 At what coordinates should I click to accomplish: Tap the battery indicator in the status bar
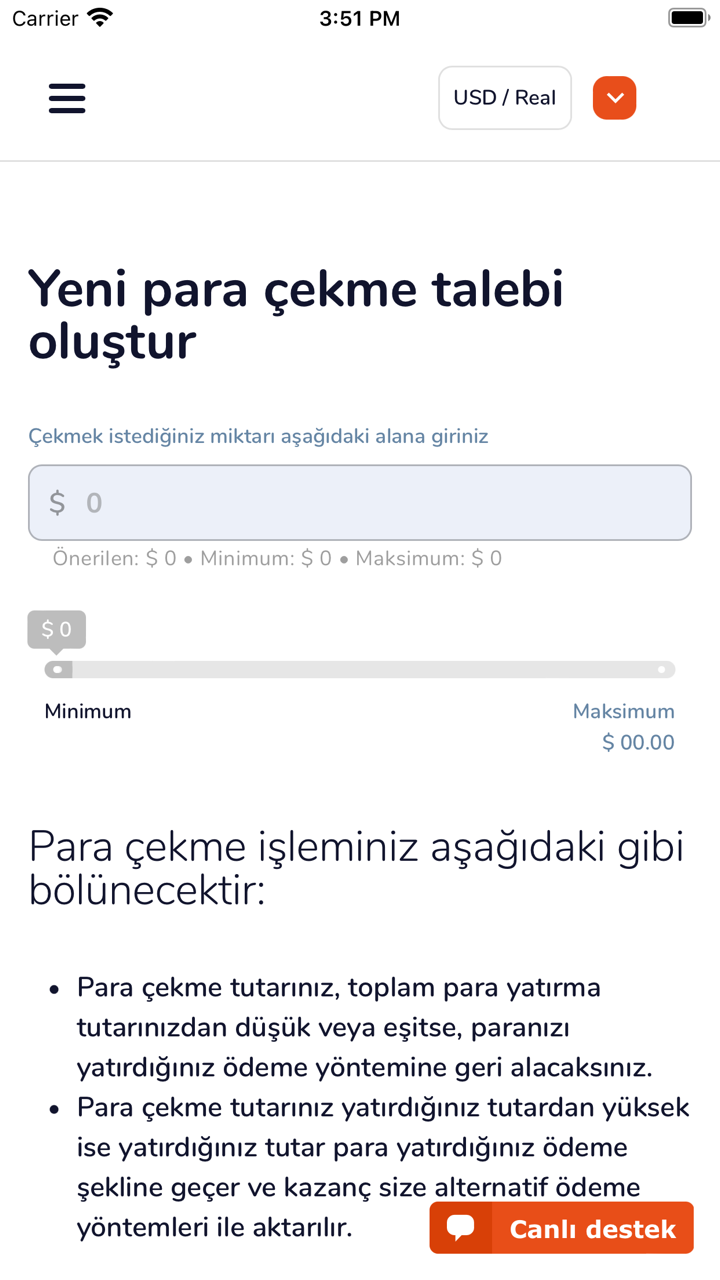[x=688, y=16]
